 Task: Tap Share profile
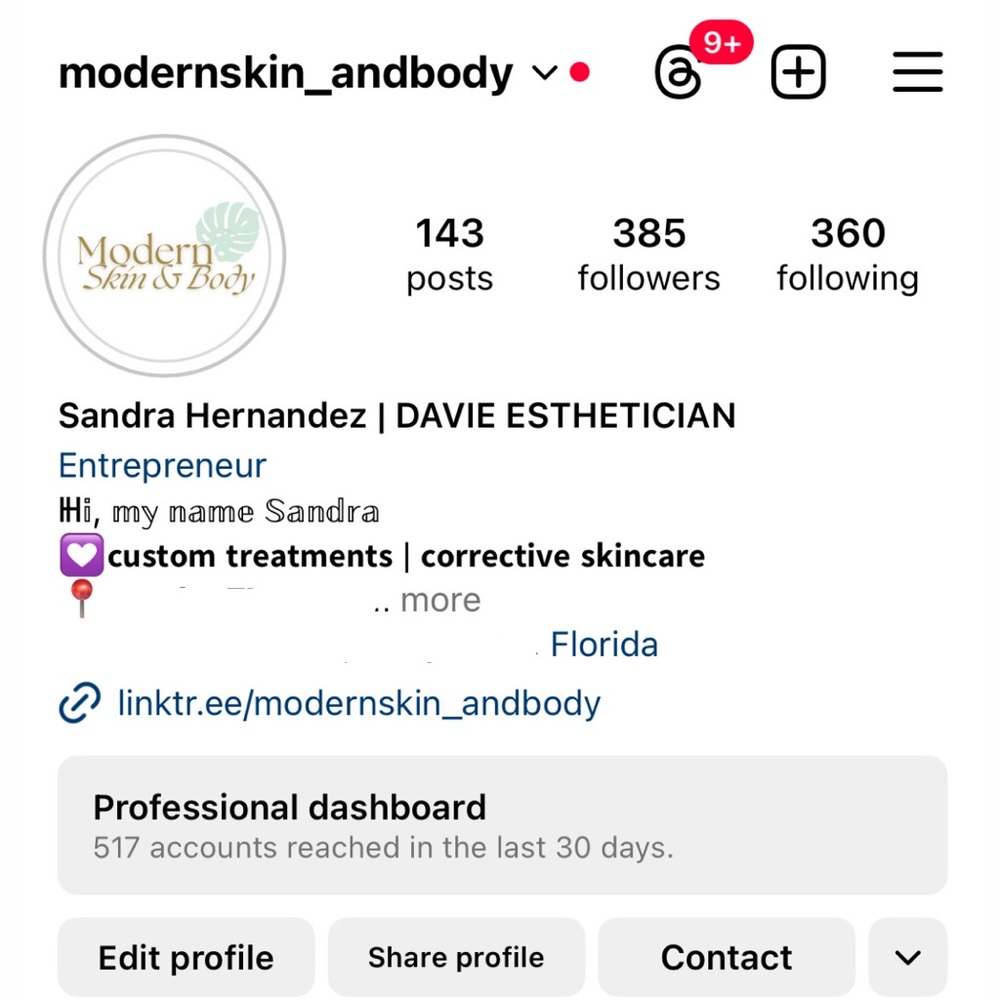point(456,957)
